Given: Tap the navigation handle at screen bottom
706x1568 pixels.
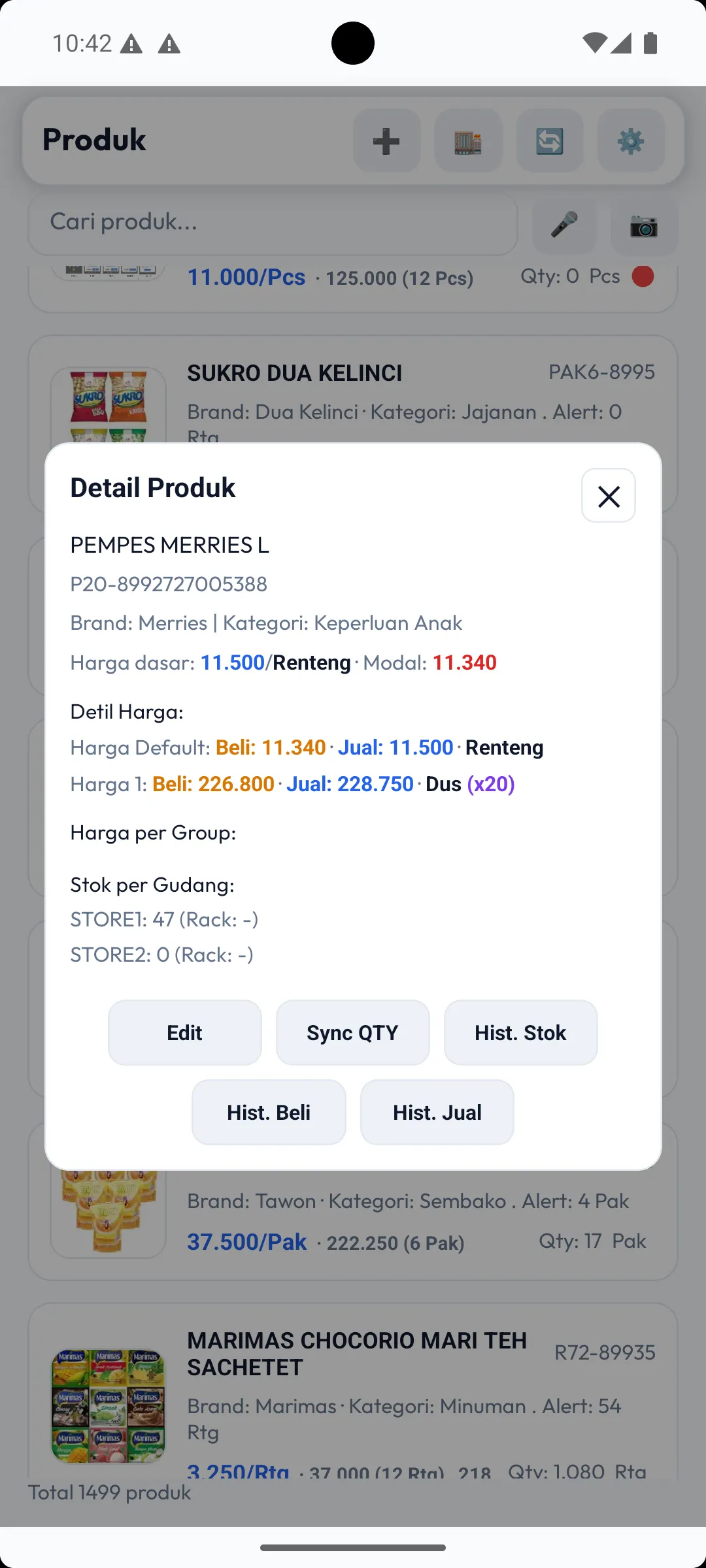Looking at the screenshot, I should 353,1548.
